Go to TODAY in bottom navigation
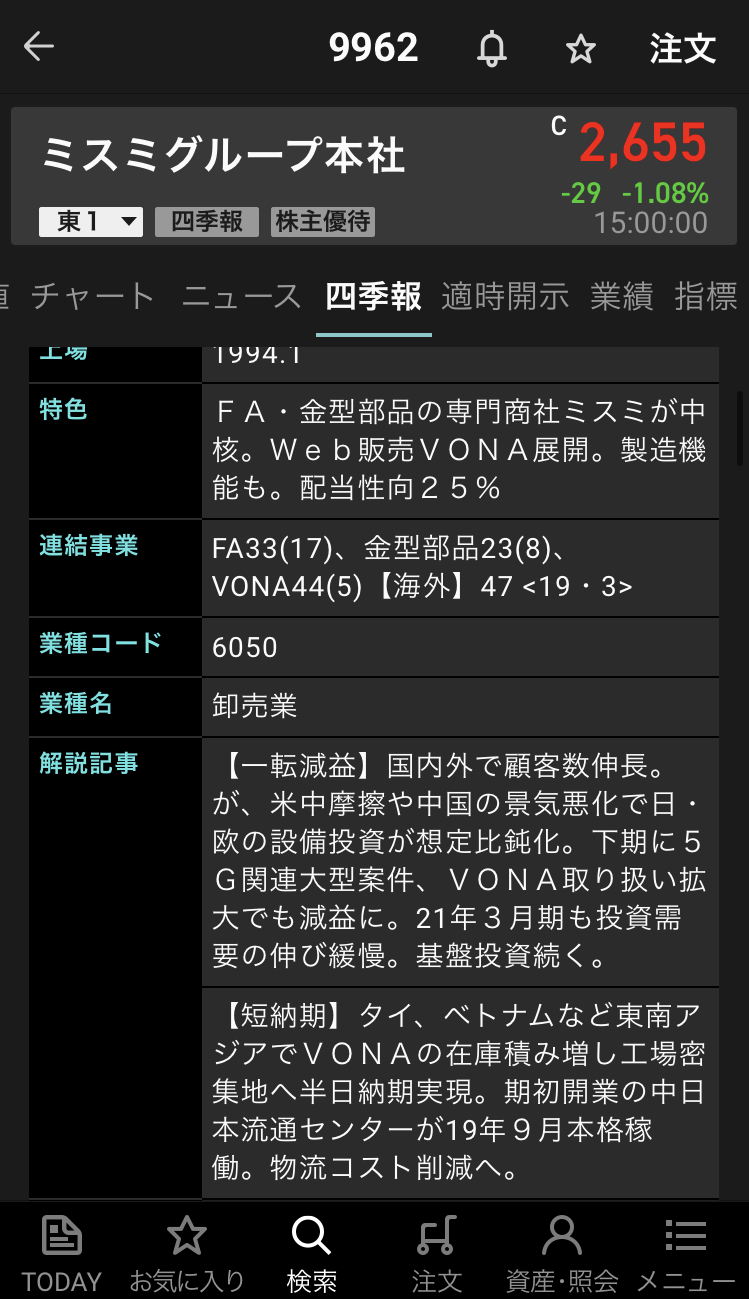The width and height of the screenshot is (749, 1299). [62, 1252]
